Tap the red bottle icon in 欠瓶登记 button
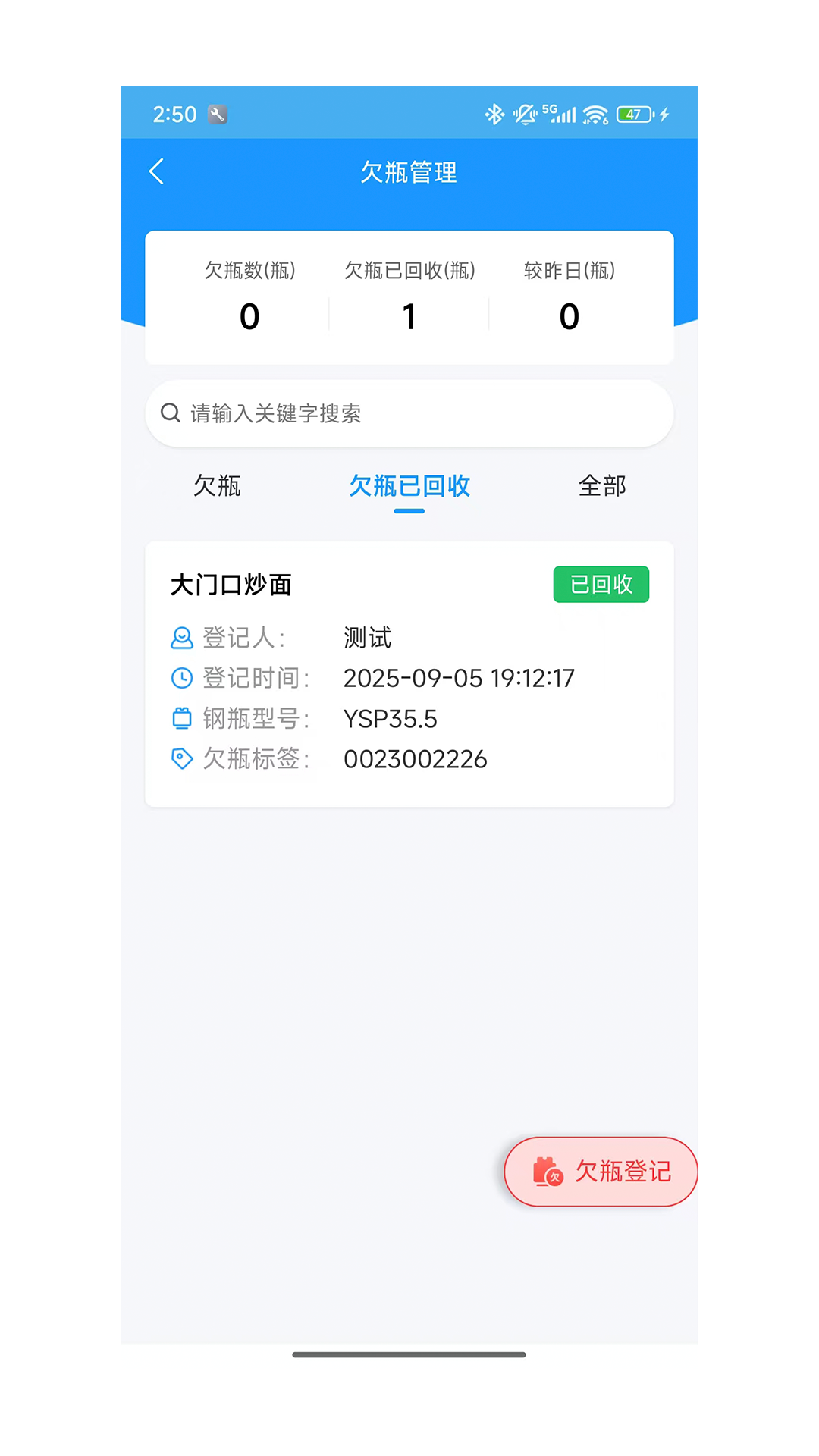Viewport: 819px width, 1456px height. click(548, 1172)
